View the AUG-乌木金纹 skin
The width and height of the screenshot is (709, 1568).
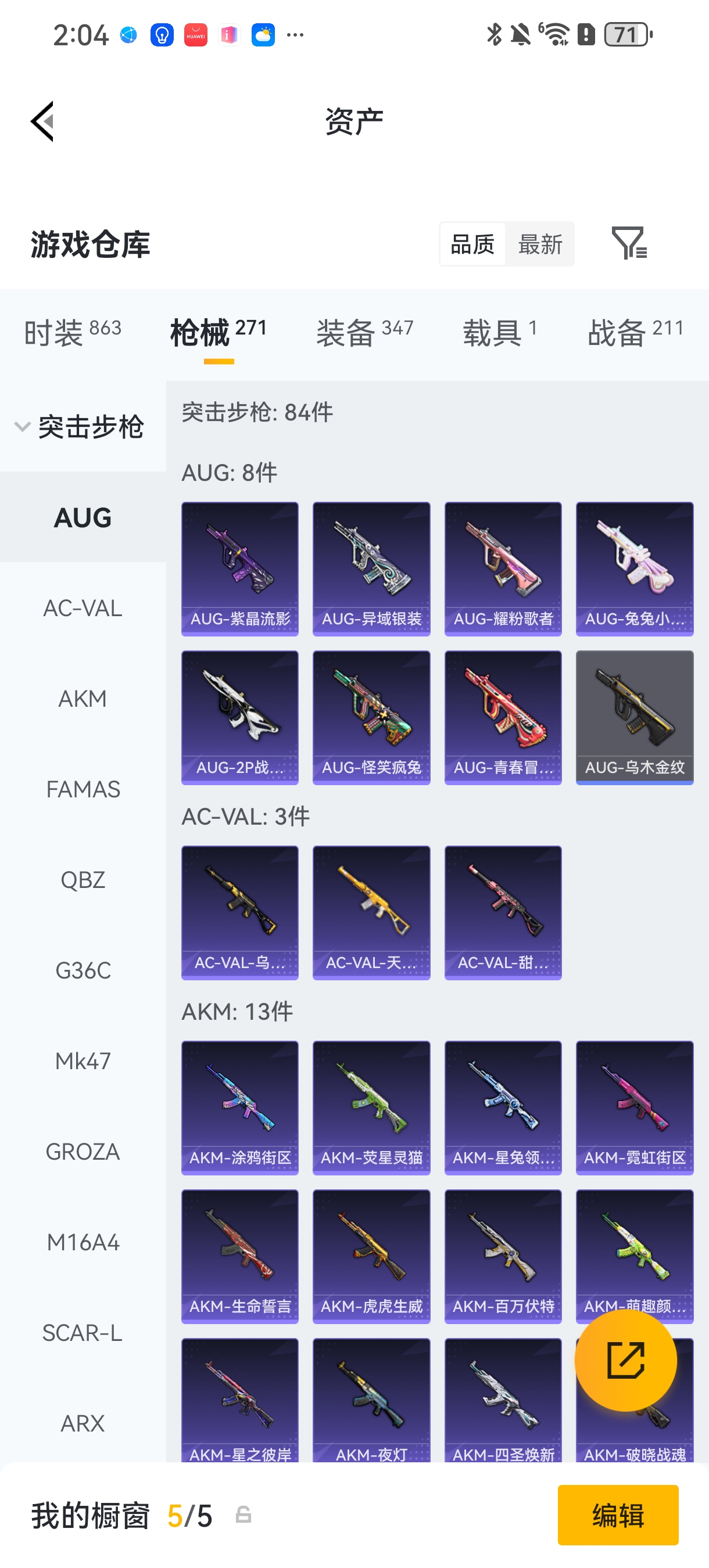[x=634, y=717]
